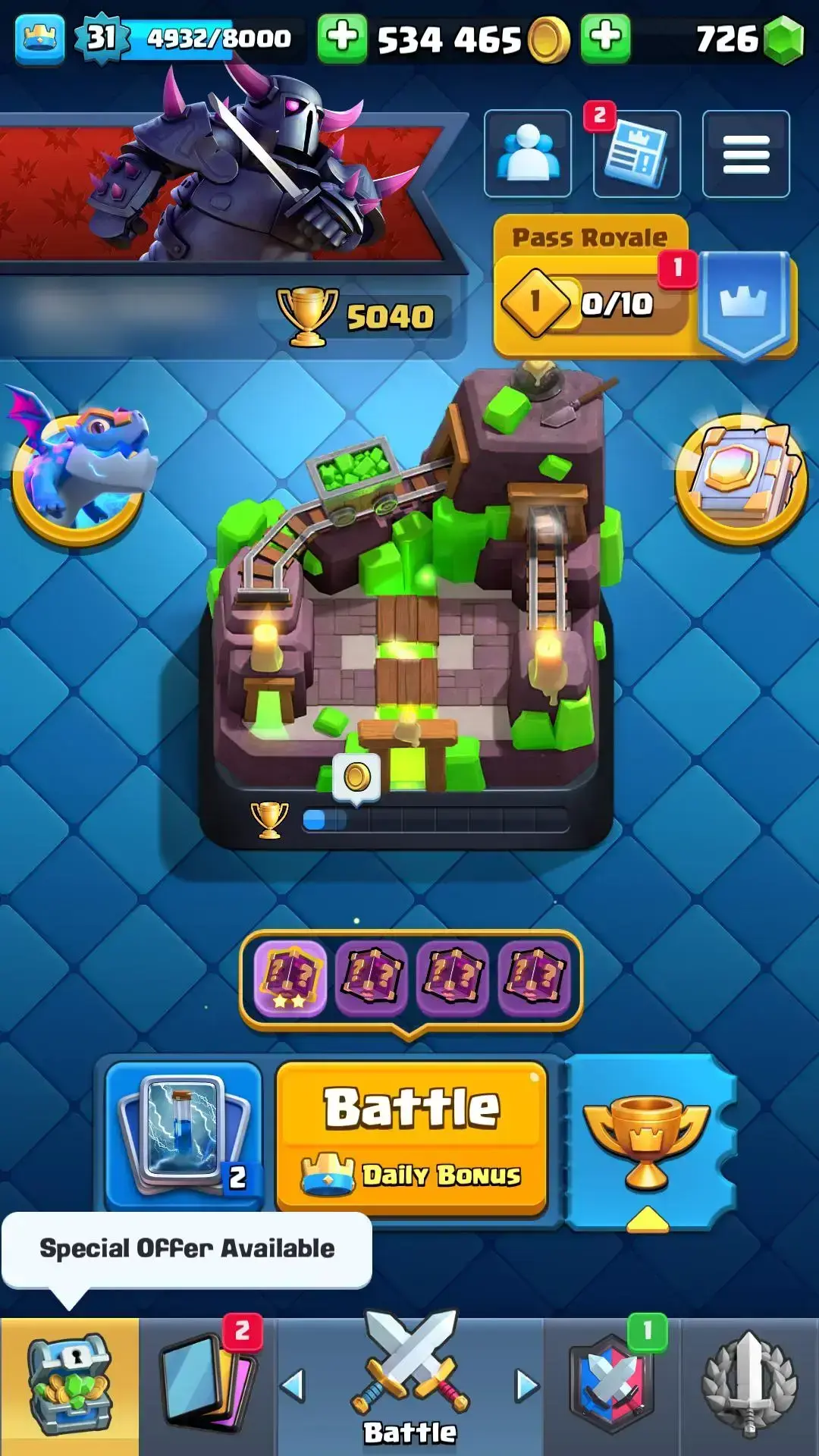Viewport: 819px width, 1456px height.
Task: Start a match with the Battle button
Action: click(x=412, y=1135)
